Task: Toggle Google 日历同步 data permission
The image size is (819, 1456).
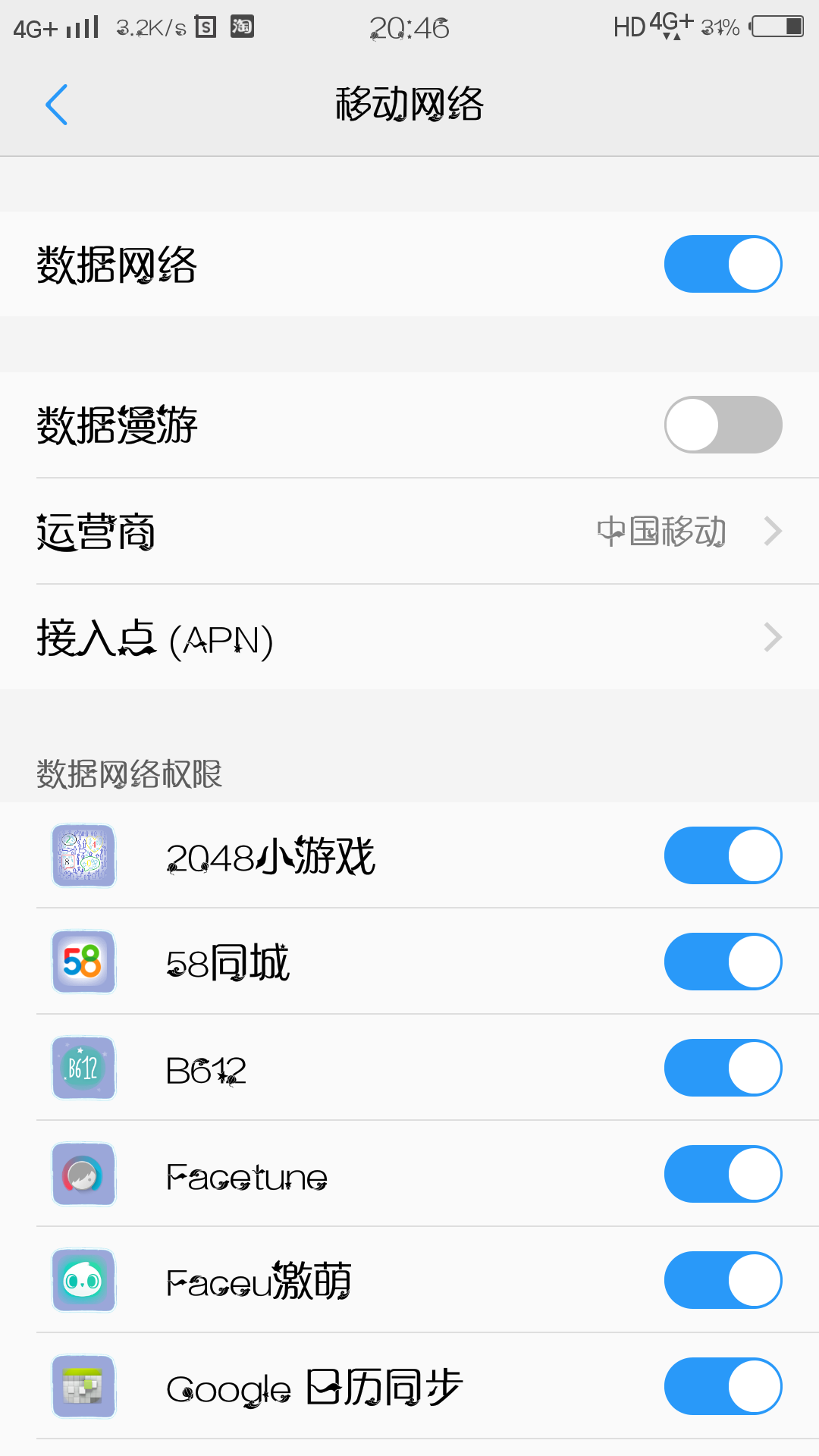Action: 723,1386
